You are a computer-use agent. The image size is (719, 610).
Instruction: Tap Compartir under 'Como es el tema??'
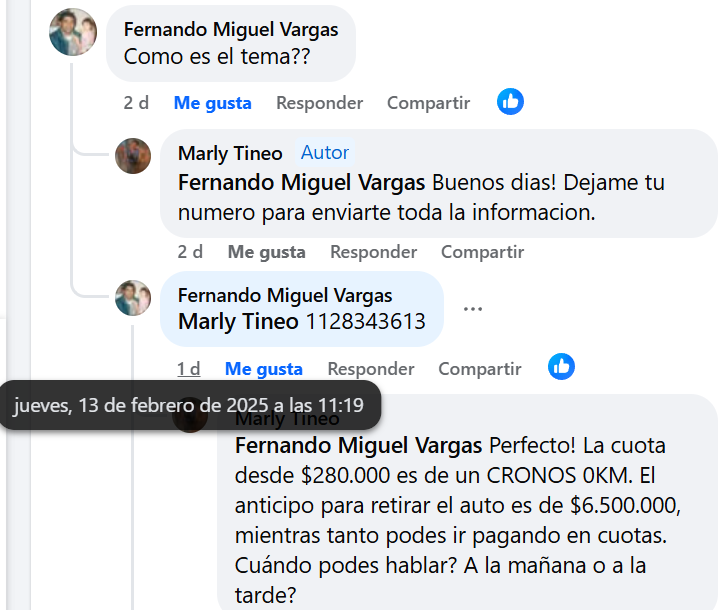pyautogui.click(x=428, y=103)
